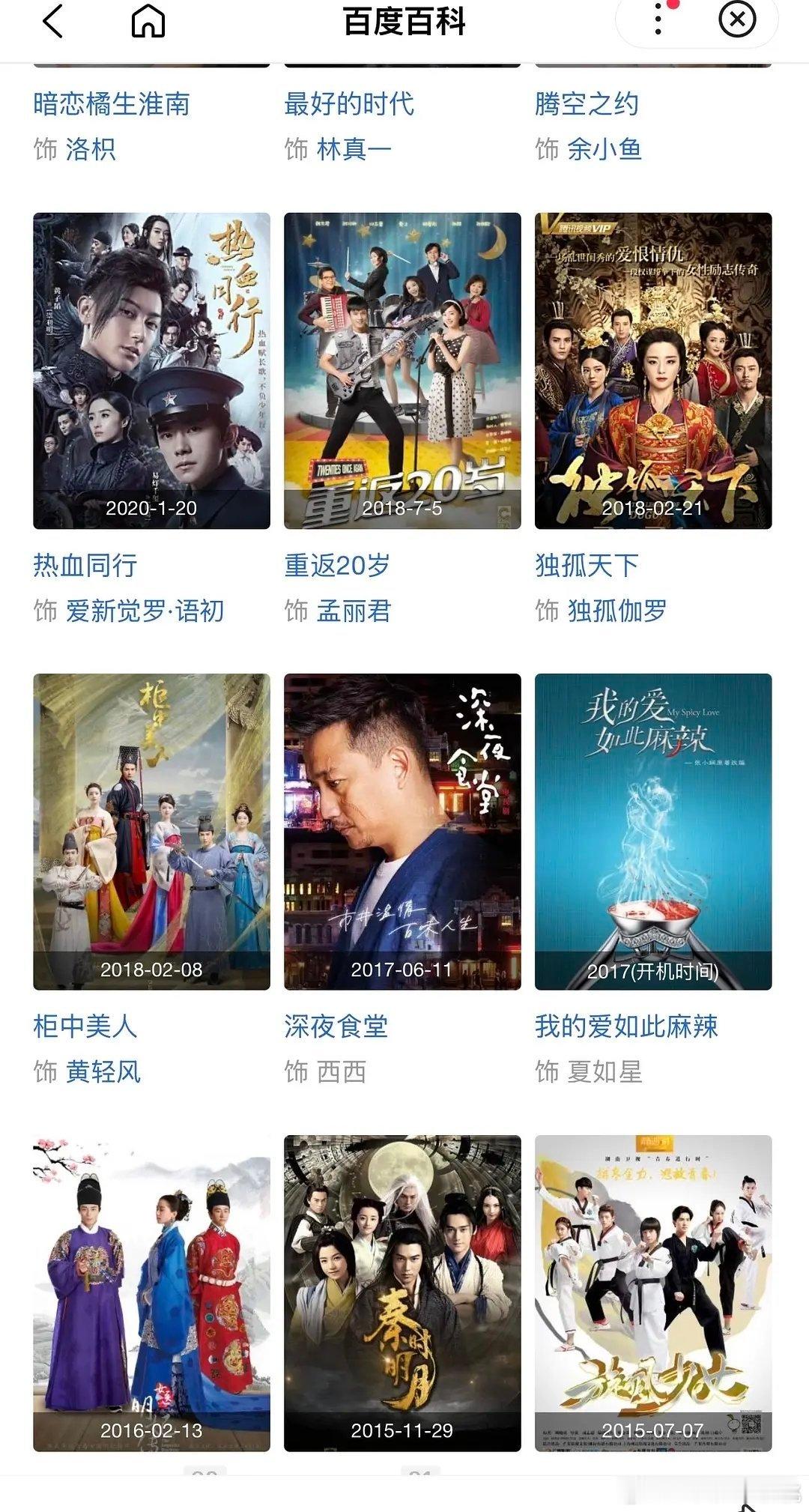Screen dimensions: 809x1512
Task: Open the 热血同行 drama entry
Action: click(85, 566)
